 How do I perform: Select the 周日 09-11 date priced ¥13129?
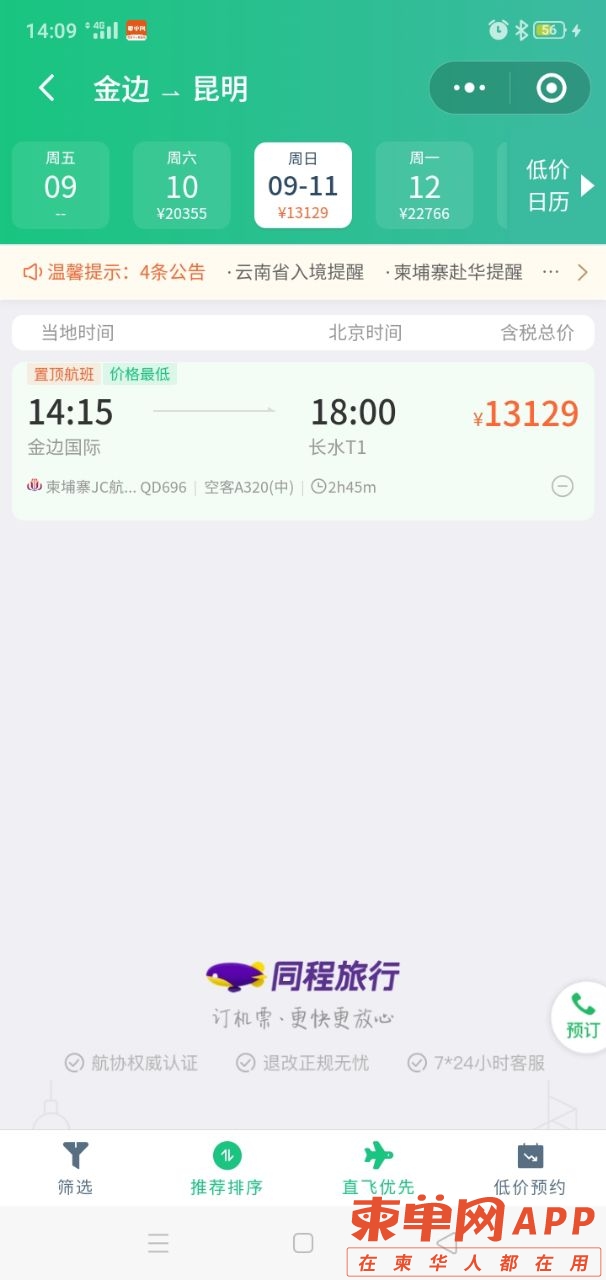coord(303,185)
